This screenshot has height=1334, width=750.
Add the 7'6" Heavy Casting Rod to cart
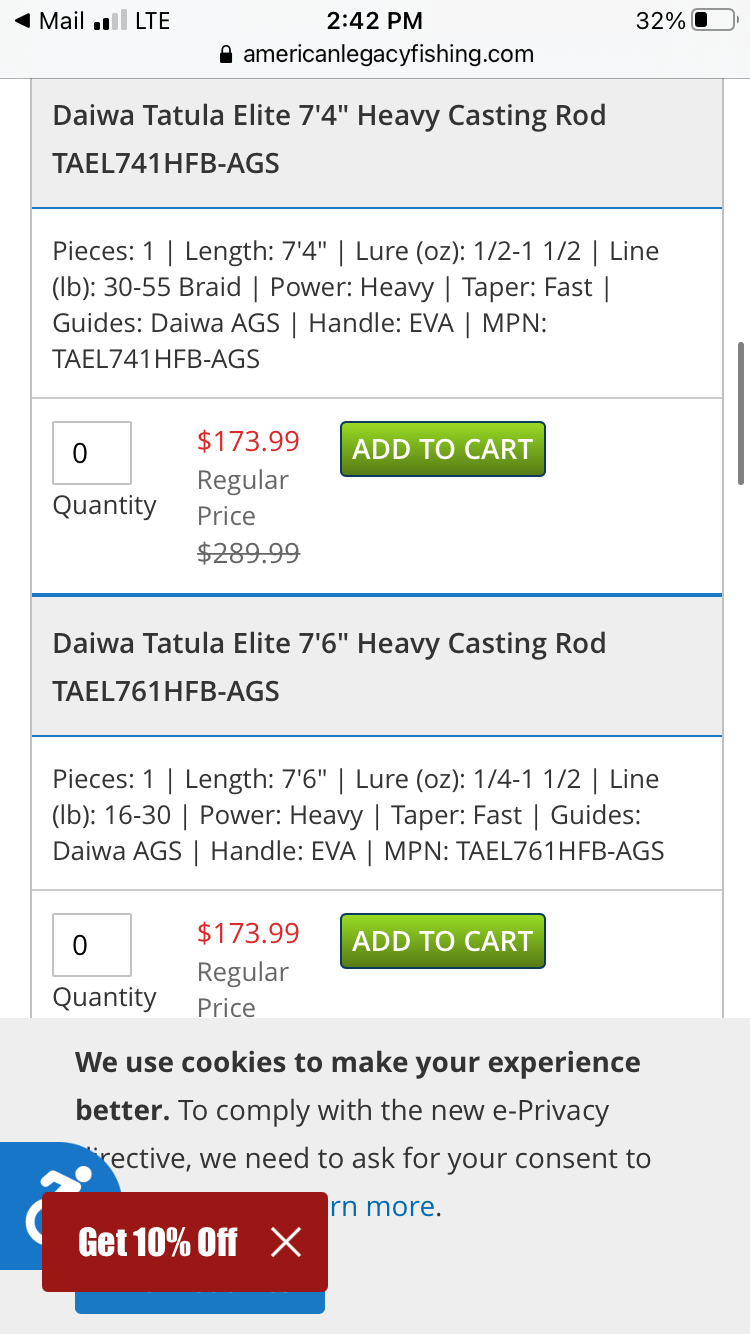coord(442,941)
